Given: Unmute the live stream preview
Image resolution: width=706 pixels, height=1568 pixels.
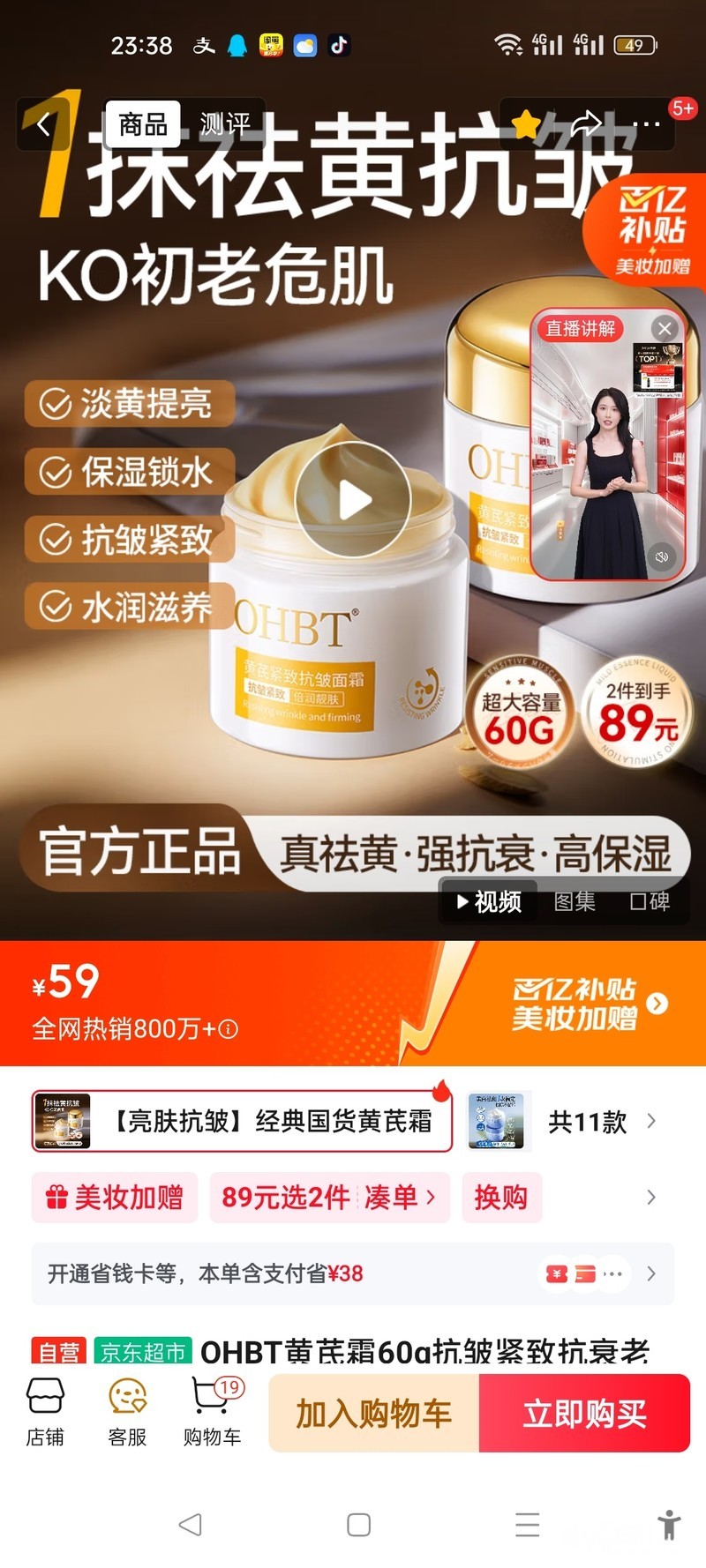Looking at the screenshot, I should (x=661, y=556).
